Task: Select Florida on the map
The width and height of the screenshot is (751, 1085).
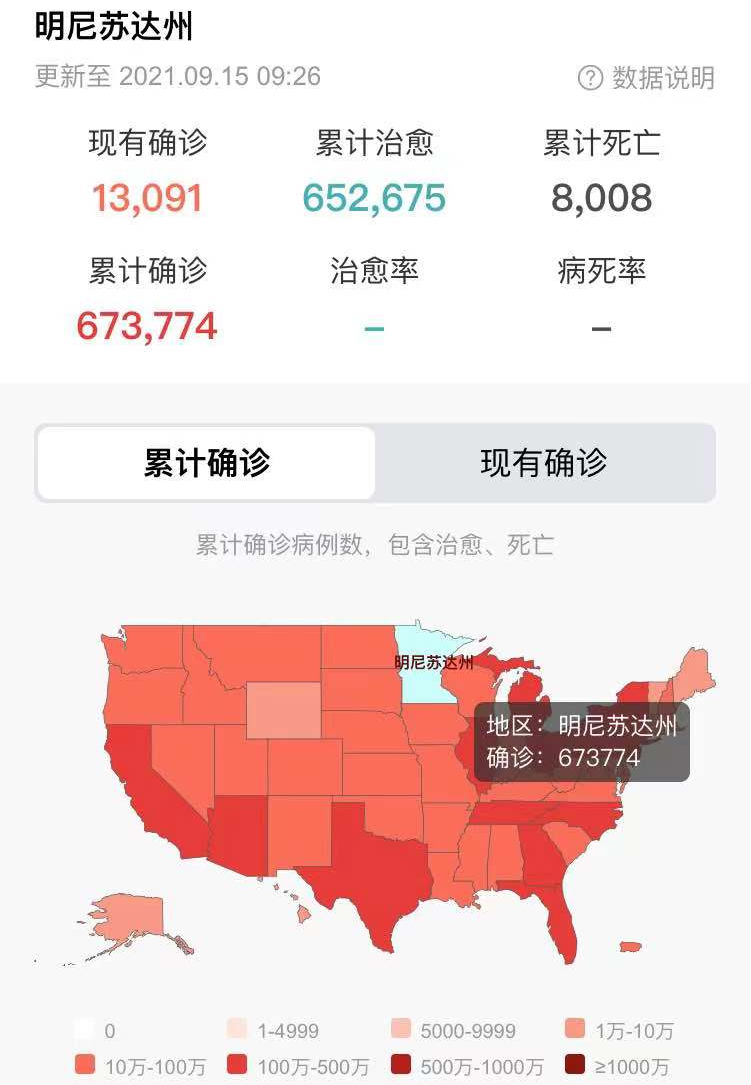Action: pos(562,915)
